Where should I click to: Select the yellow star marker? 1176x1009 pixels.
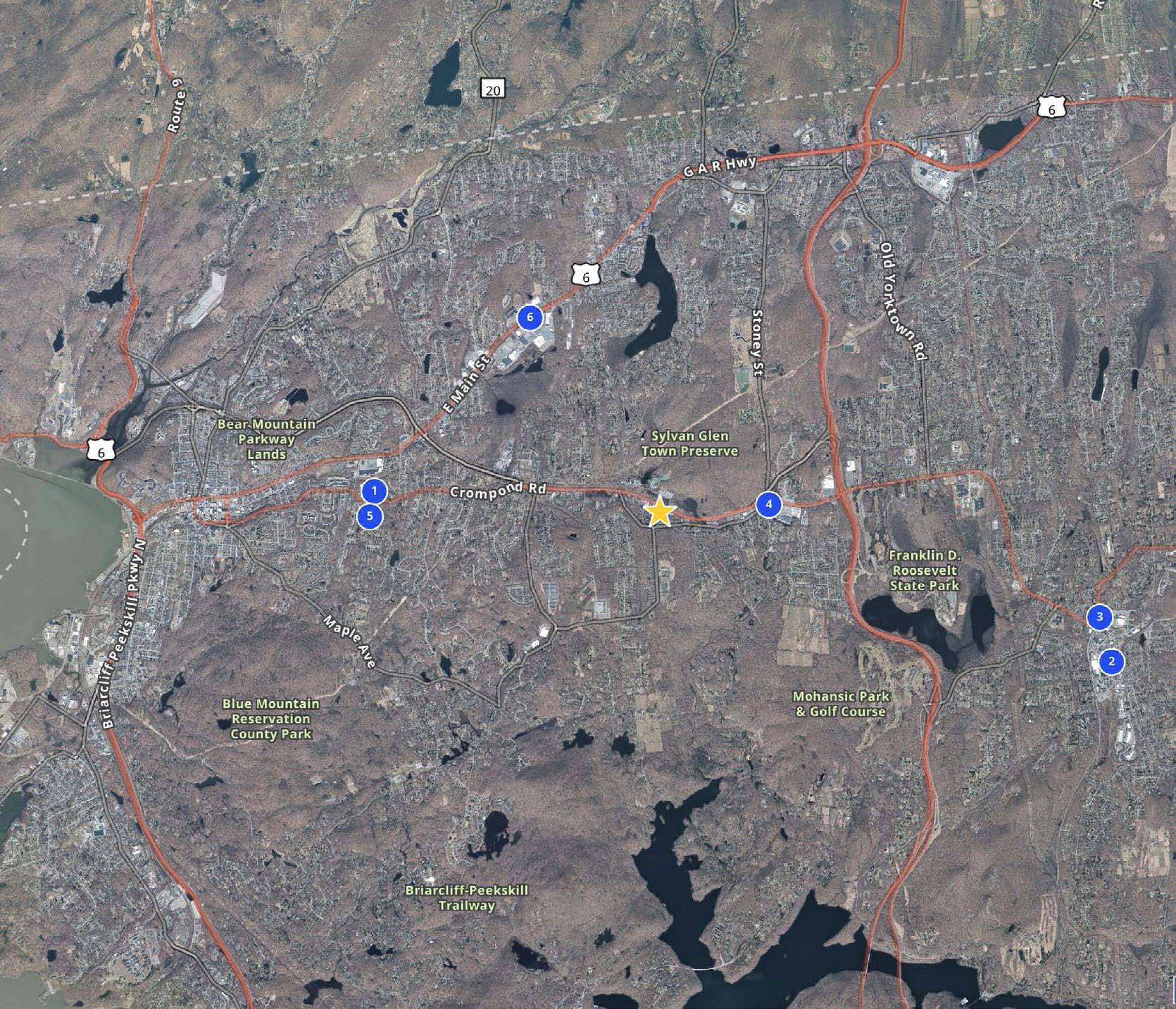(659, 511)
